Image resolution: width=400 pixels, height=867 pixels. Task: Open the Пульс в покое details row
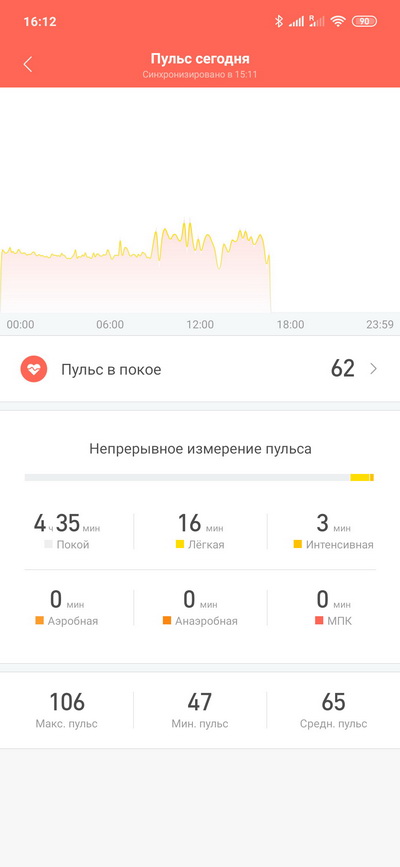(x=200, y=369)
